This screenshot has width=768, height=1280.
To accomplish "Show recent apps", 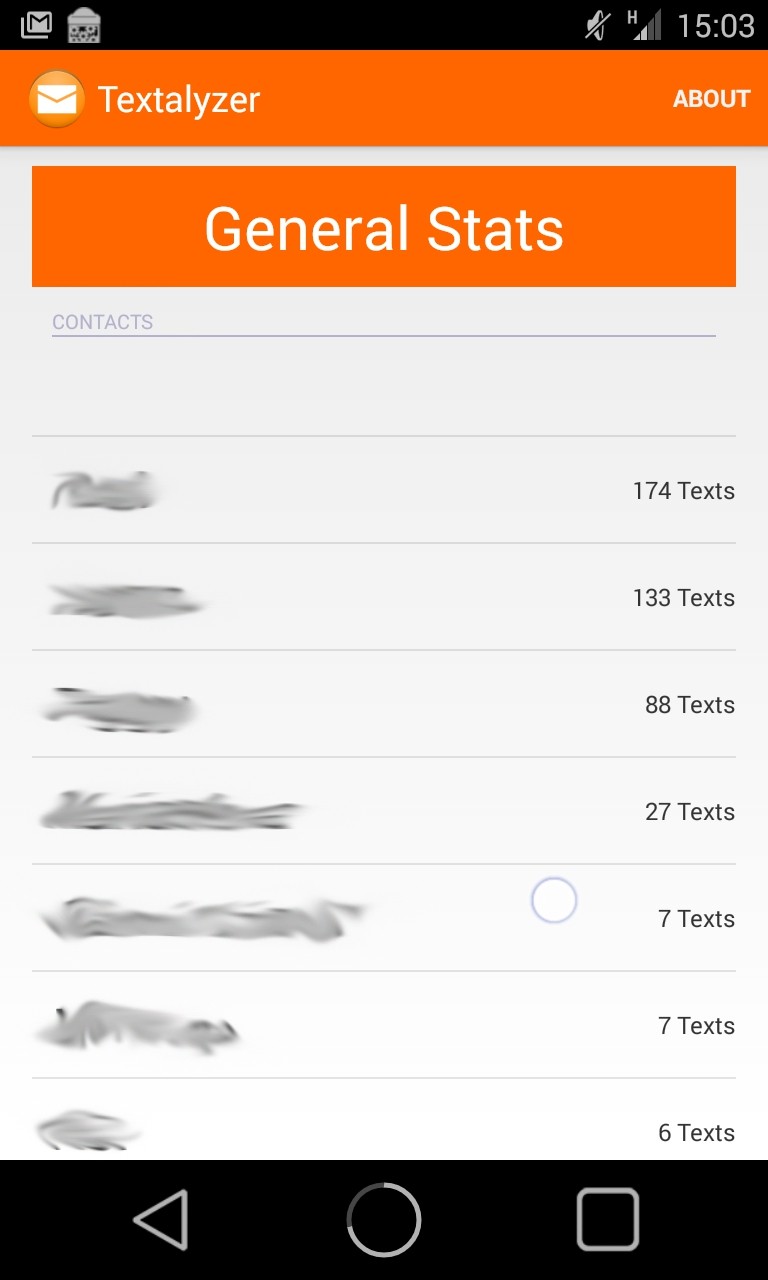I will tap(607, 1220).
